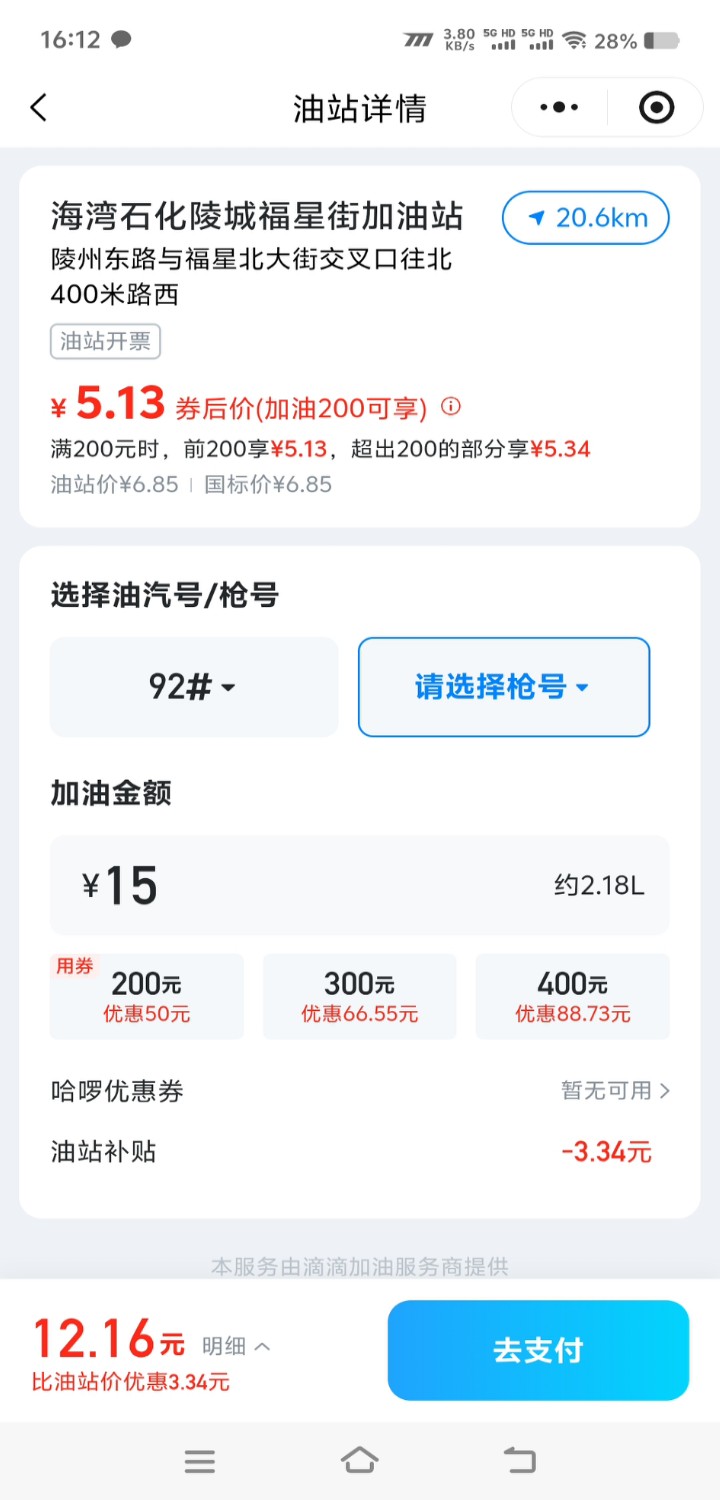Open the mini-program more options (three dots)
720x1500 pixels.
556,106
